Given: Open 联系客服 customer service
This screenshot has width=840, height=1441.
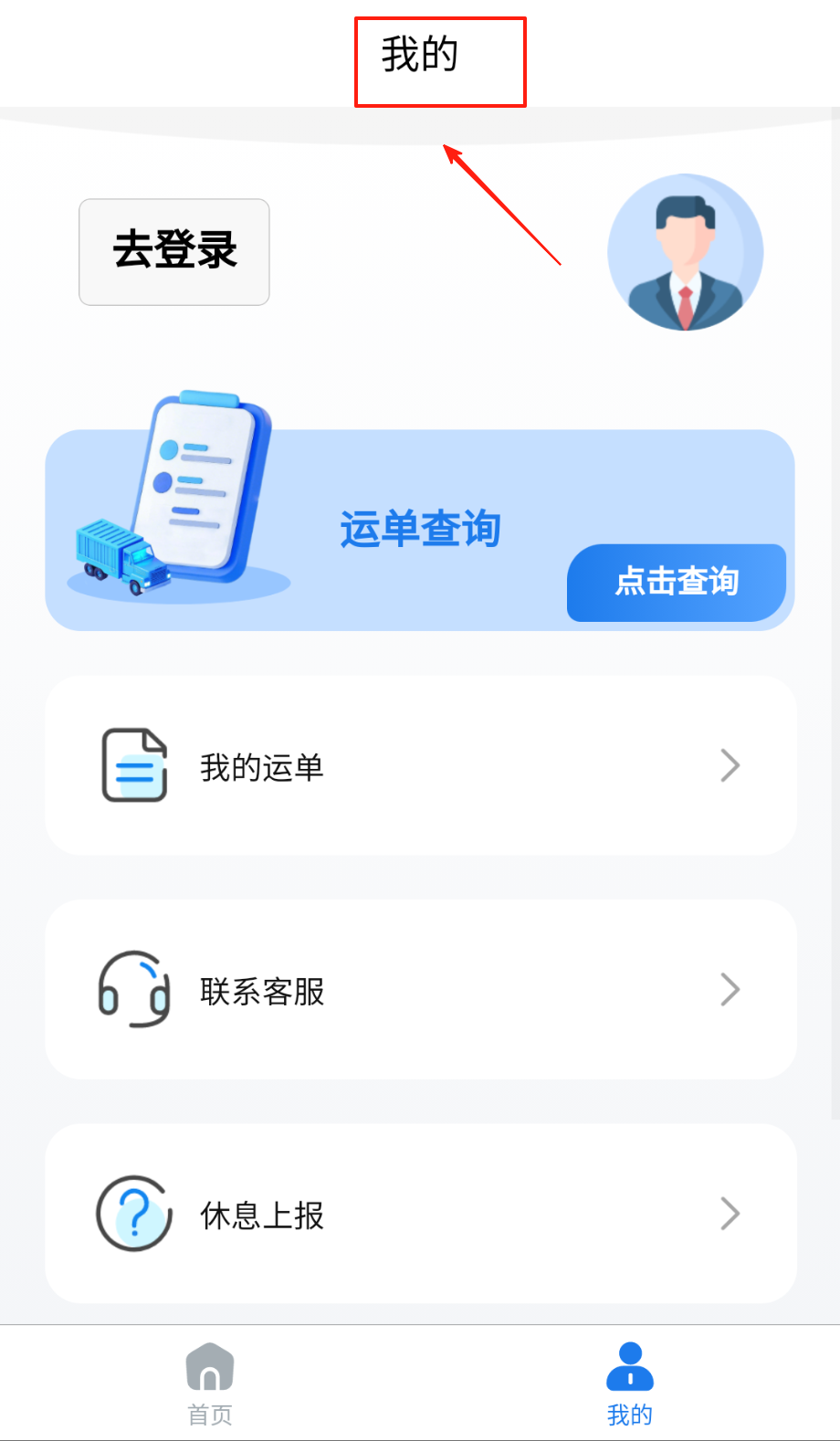Looking at the screenshot, I should click(420, 990).
